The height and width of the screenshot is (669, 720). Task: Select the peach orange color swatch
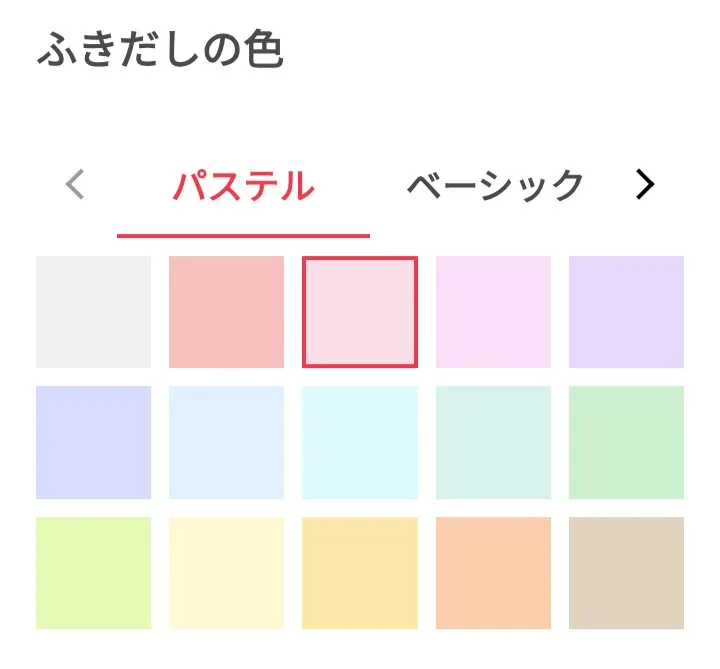[493, 573]
